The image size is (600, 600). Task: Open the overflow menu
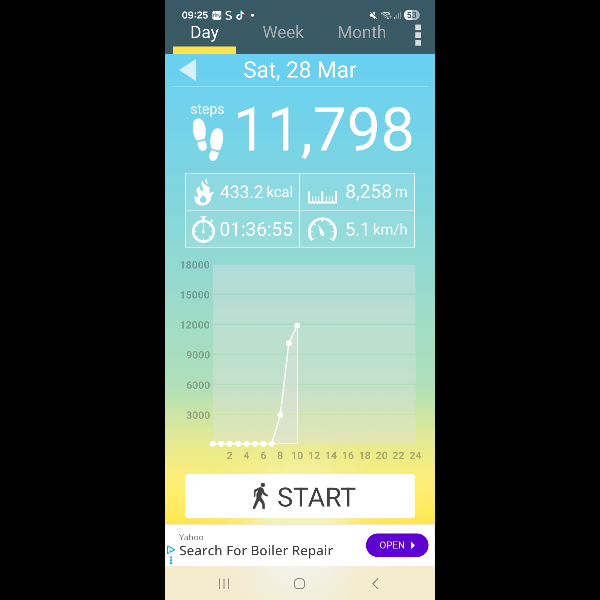(x=417, y=34)
